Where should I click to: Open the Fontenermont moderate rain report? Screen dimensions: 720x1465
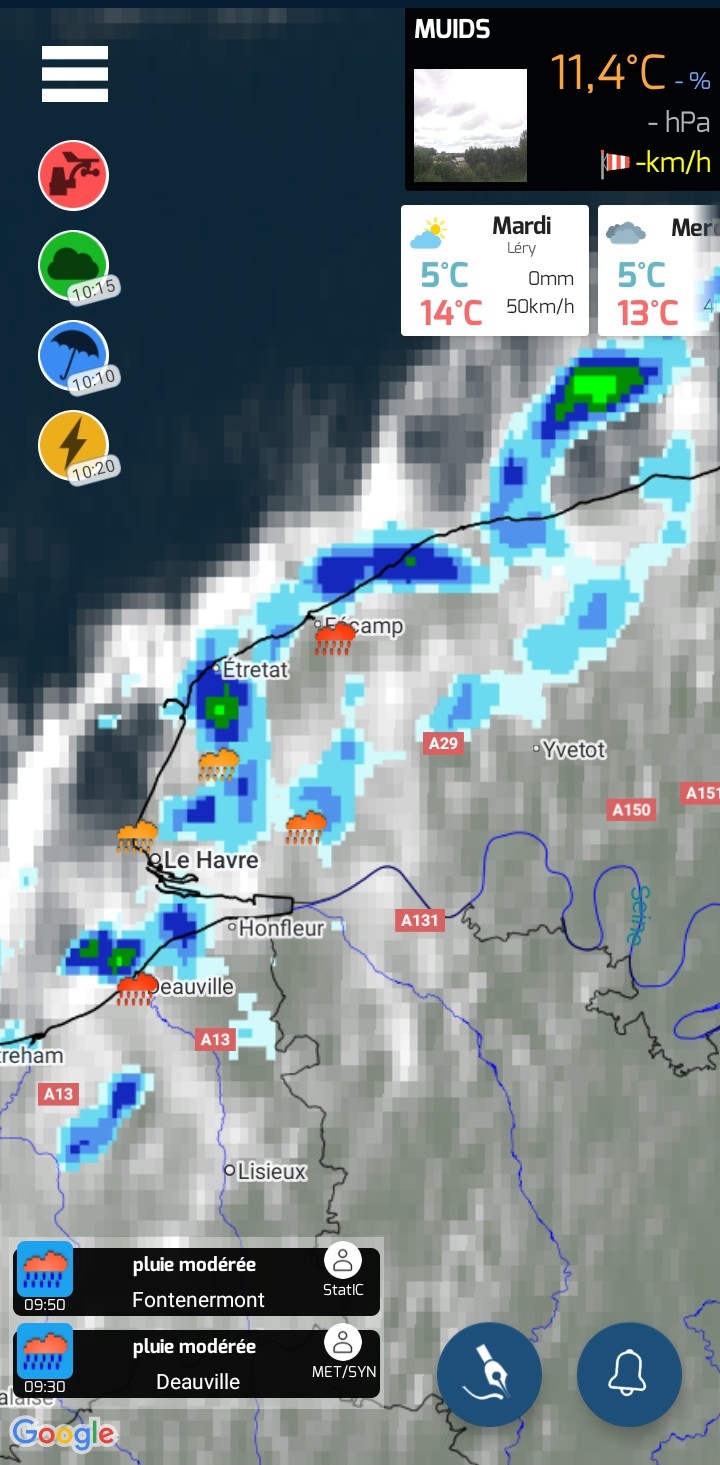pos(197,1282)
